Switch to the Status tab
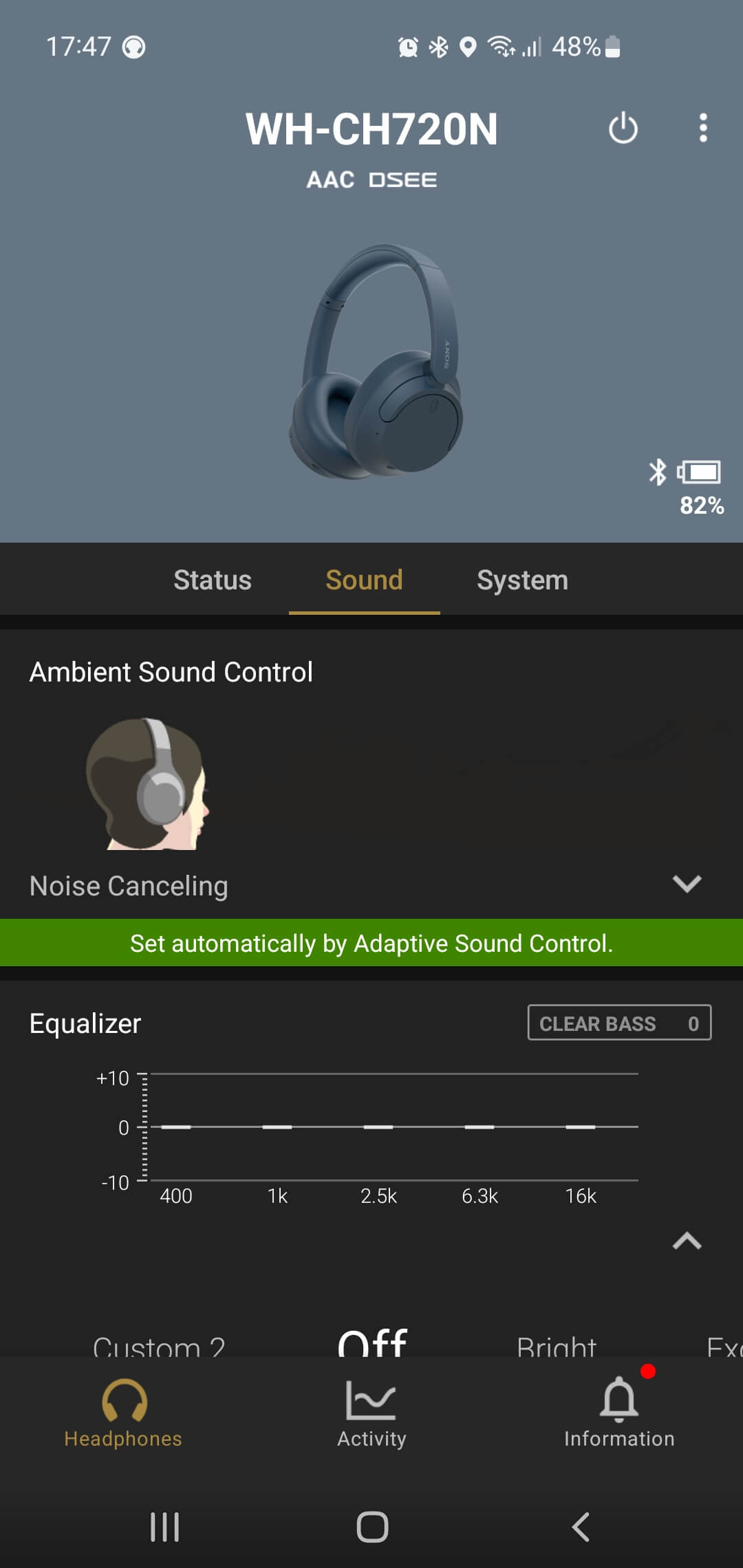 213,580
